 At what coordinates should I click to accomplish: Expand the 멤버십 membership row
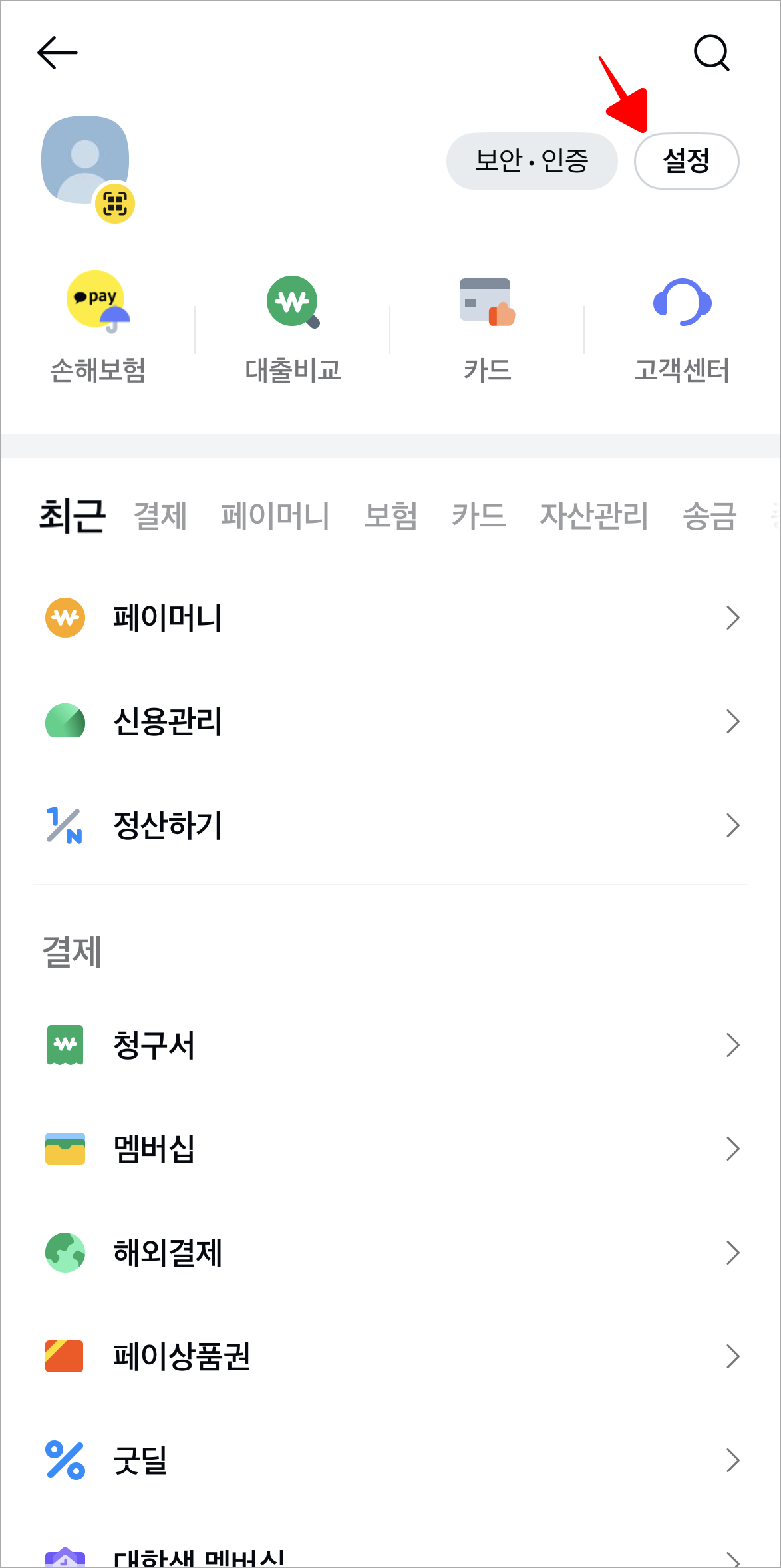click(x=732, y=1148)
